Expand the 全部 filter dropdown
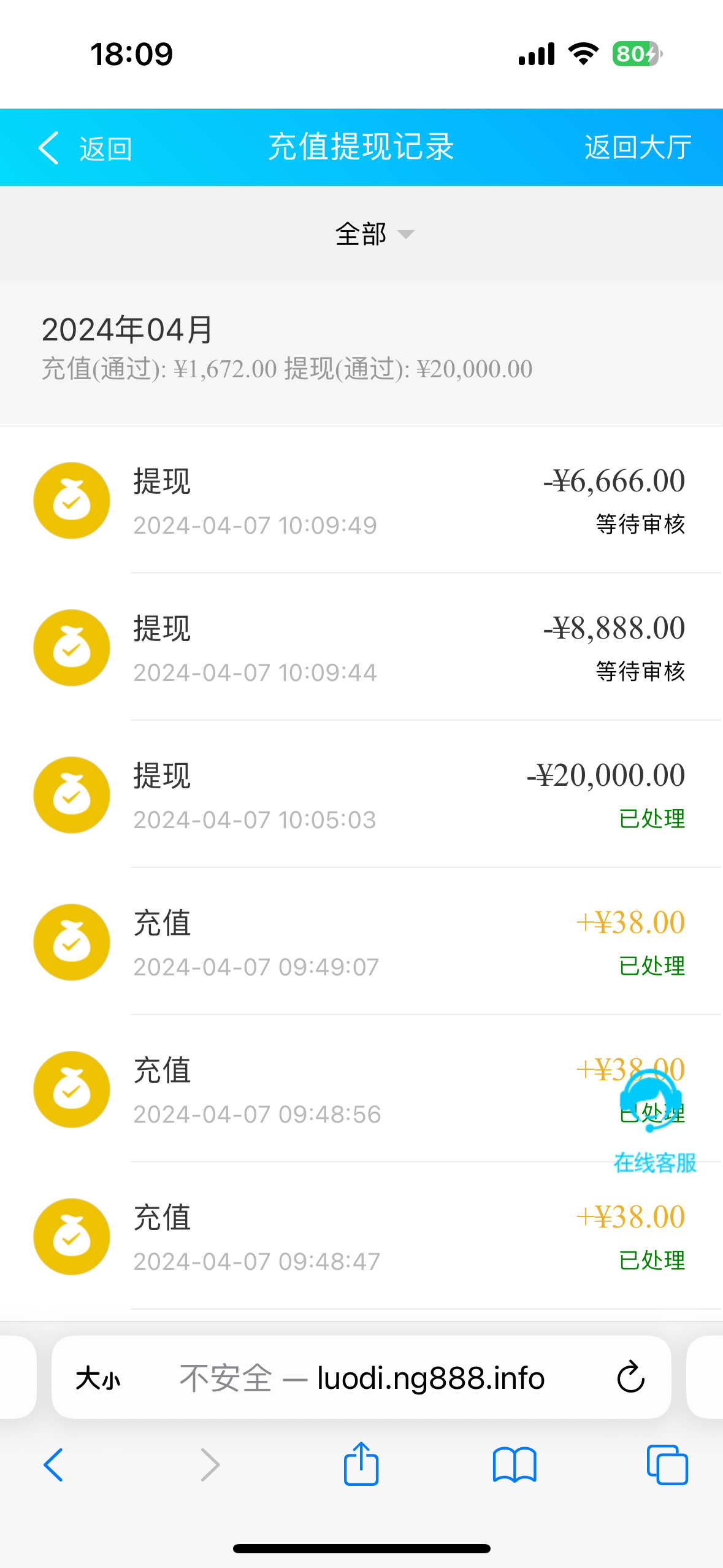723x1568 pixels. pyautogui.click(x=374, y=234)
